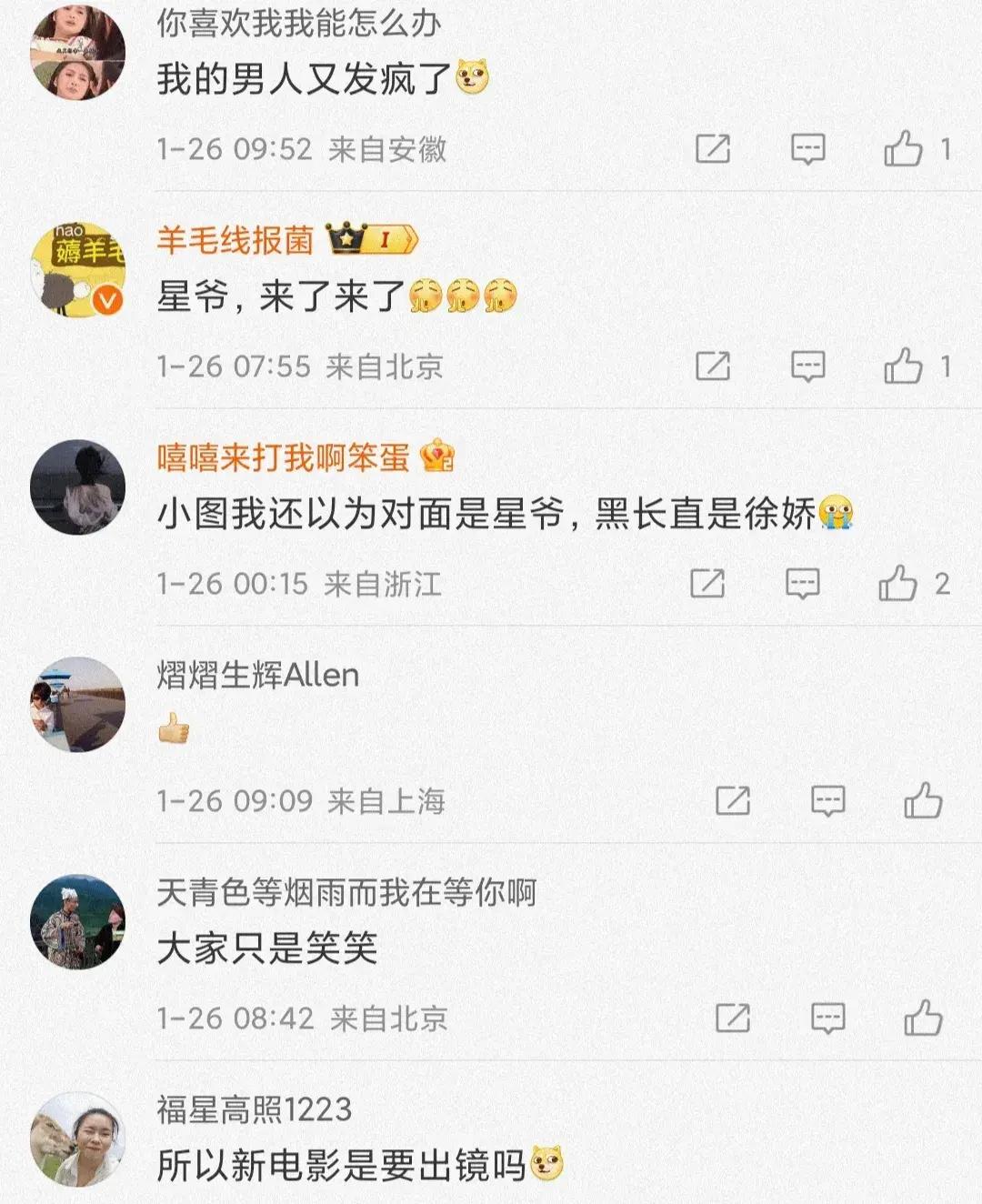Viewport: 982px width, 1204px height.
Task: Reply to 熠熠生辉Allen's comment
Action: click(x=827, y=800)
